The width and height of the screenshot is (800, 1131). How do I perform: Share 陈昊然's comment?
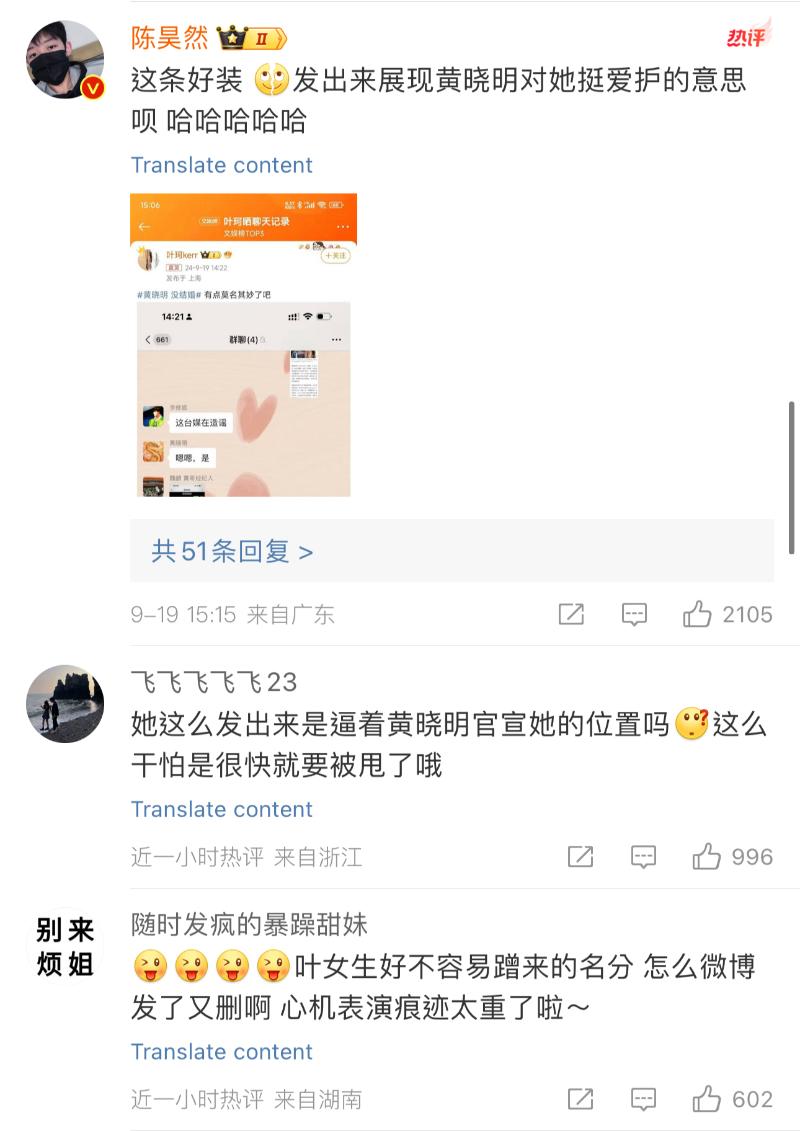(571, 614)
